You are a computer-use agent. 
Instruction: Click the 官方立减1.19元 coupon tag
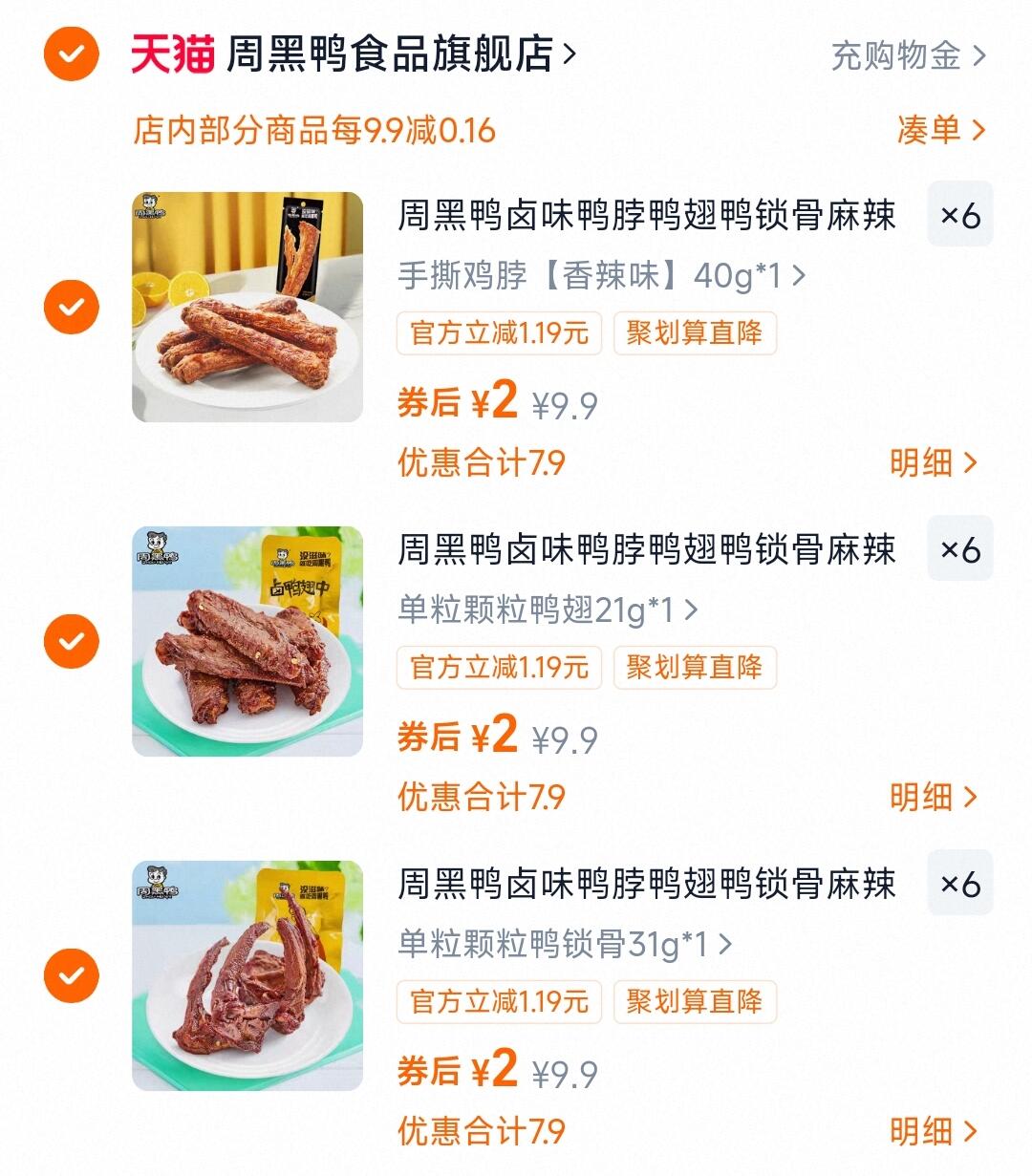click(499, 333)
